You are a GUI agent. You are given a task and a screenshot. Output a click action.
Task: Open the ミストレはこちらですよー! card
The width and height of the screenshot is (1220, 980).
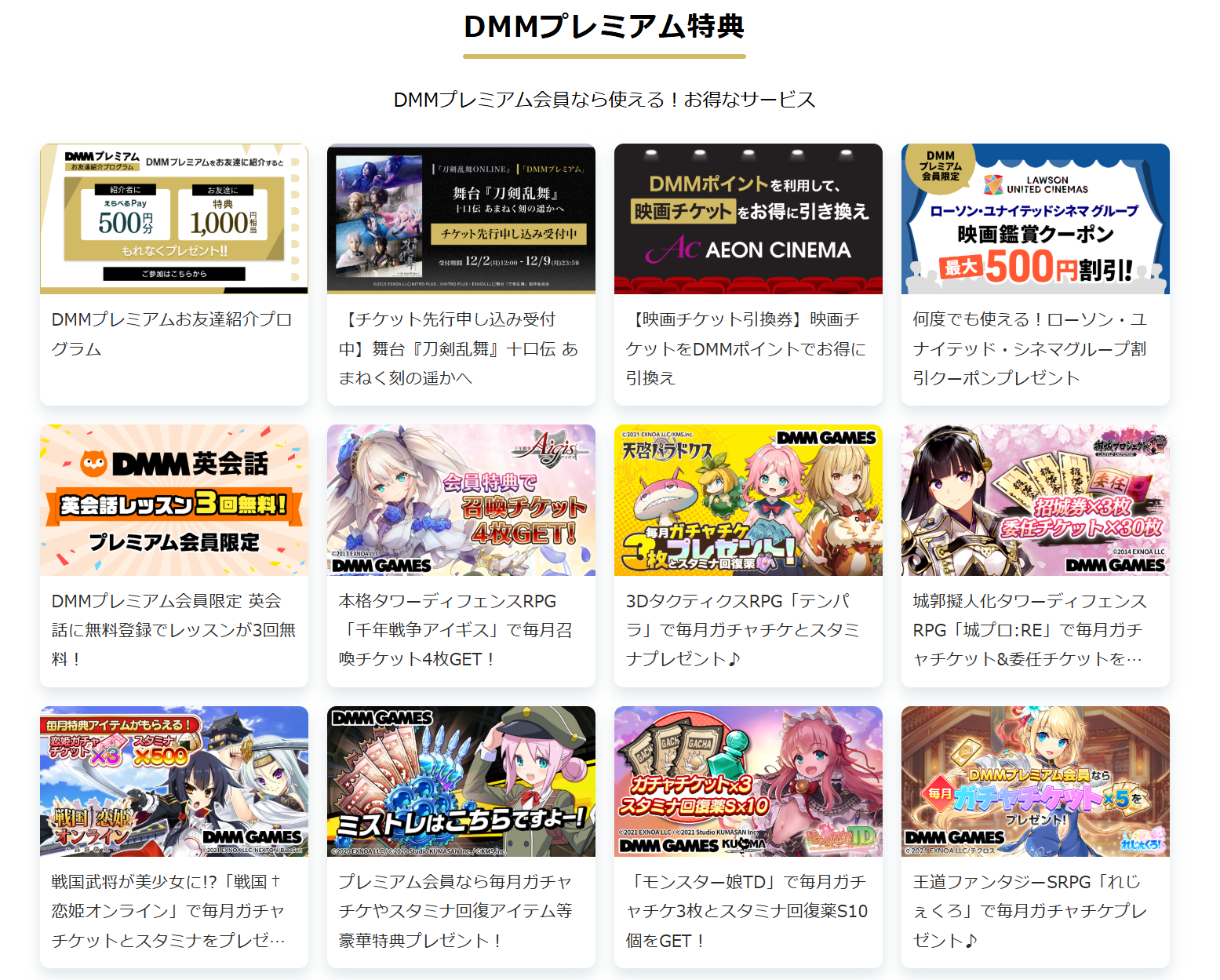point(461,836)
